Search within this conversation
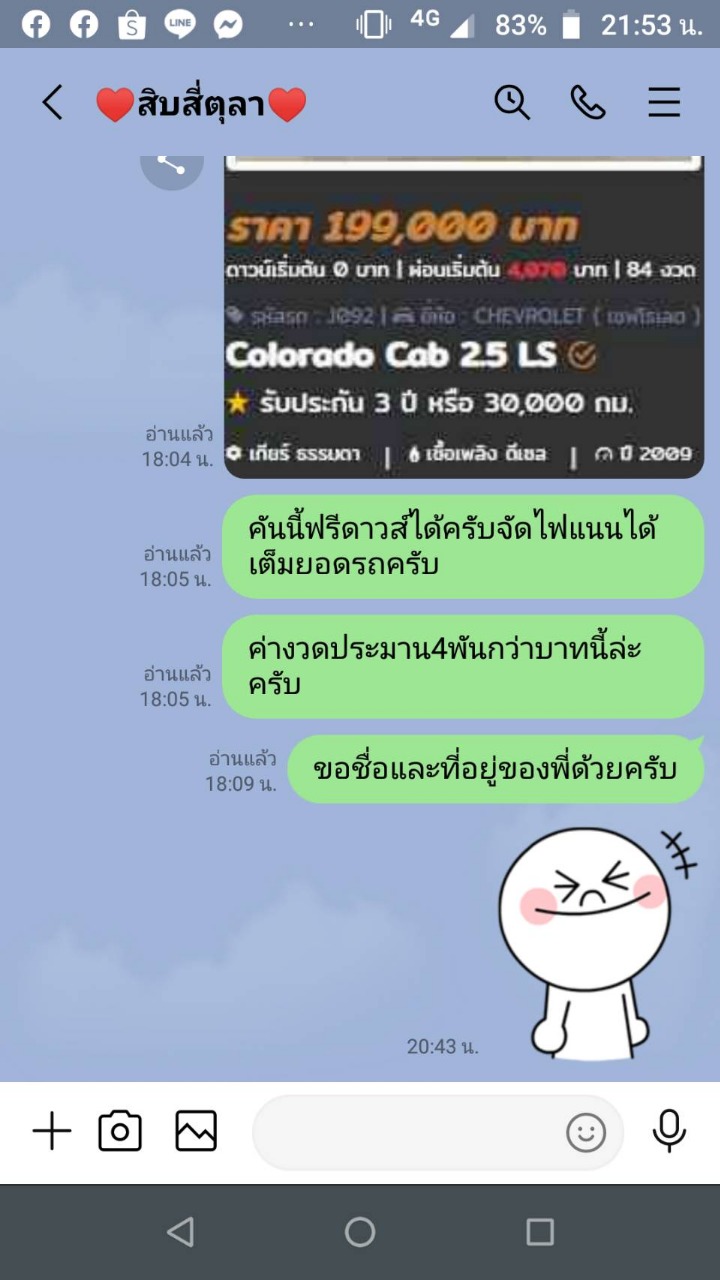The height and width of the screenshot is (1280, 720). coord(512,102)
